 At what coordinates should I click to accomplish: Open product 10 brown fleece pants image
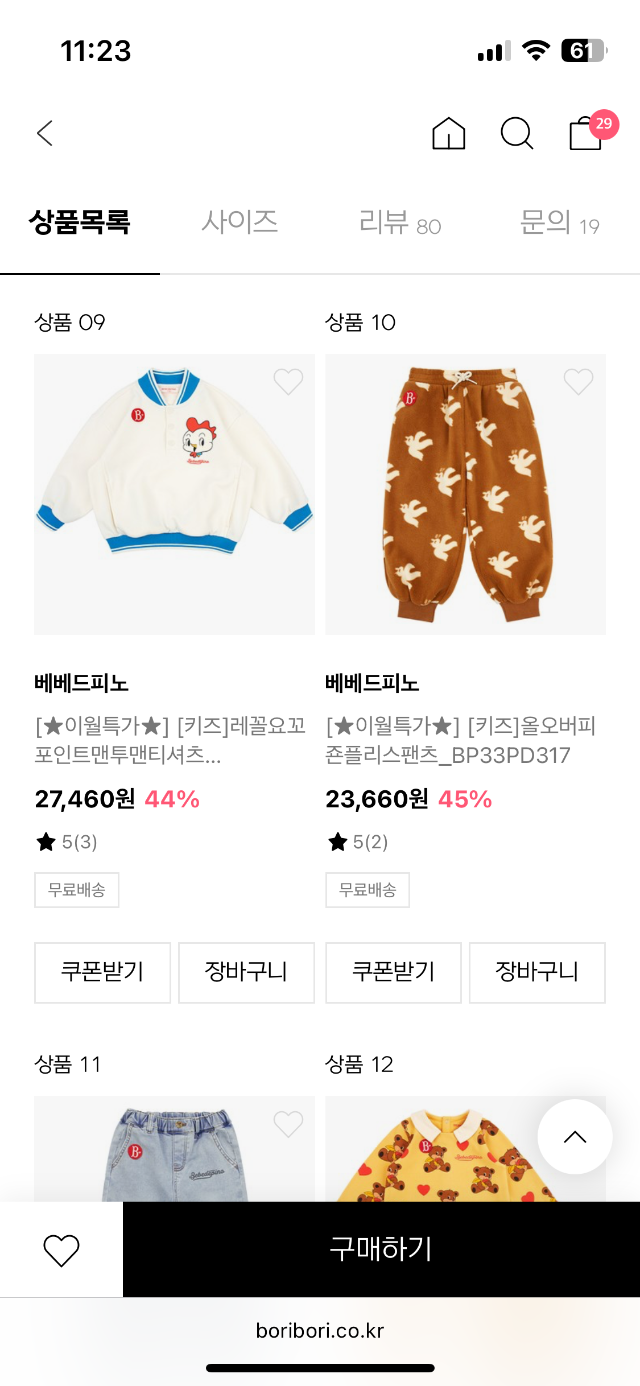(465, 494)
